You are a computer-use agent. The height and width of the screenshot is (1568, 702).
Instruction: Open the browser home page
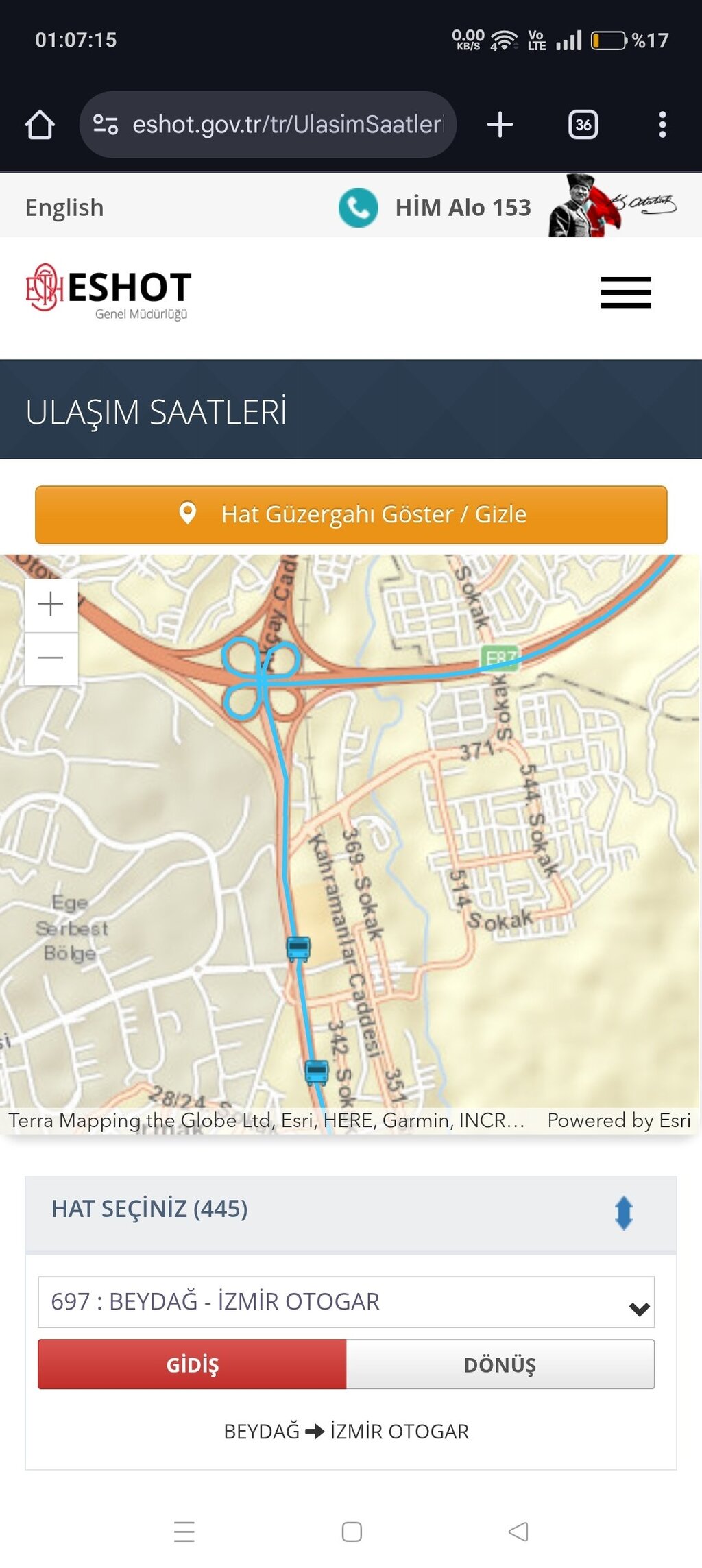[40, 125]
